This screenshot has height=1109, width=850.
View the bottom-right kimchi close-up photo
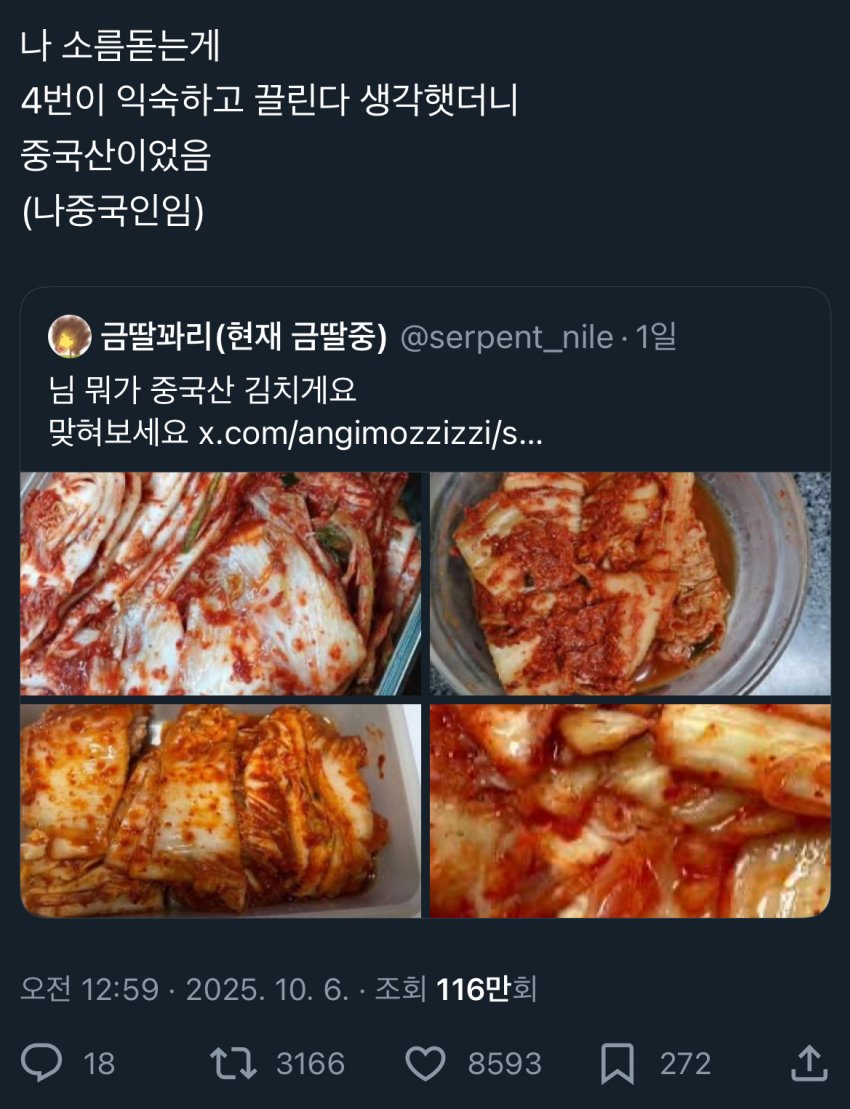629,810
